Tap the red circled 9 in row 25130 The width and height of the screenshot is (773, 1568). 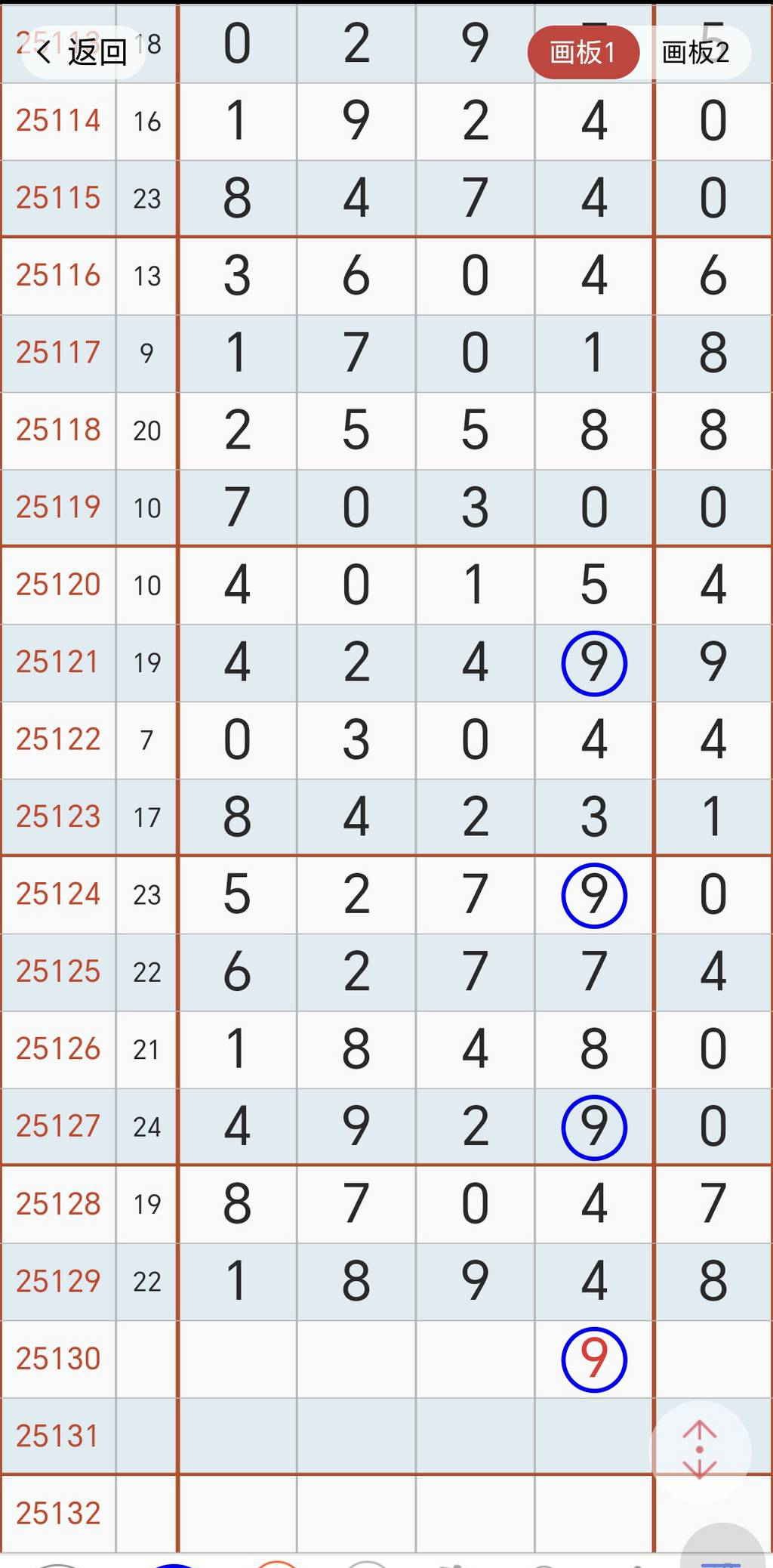coord(594,1358)
